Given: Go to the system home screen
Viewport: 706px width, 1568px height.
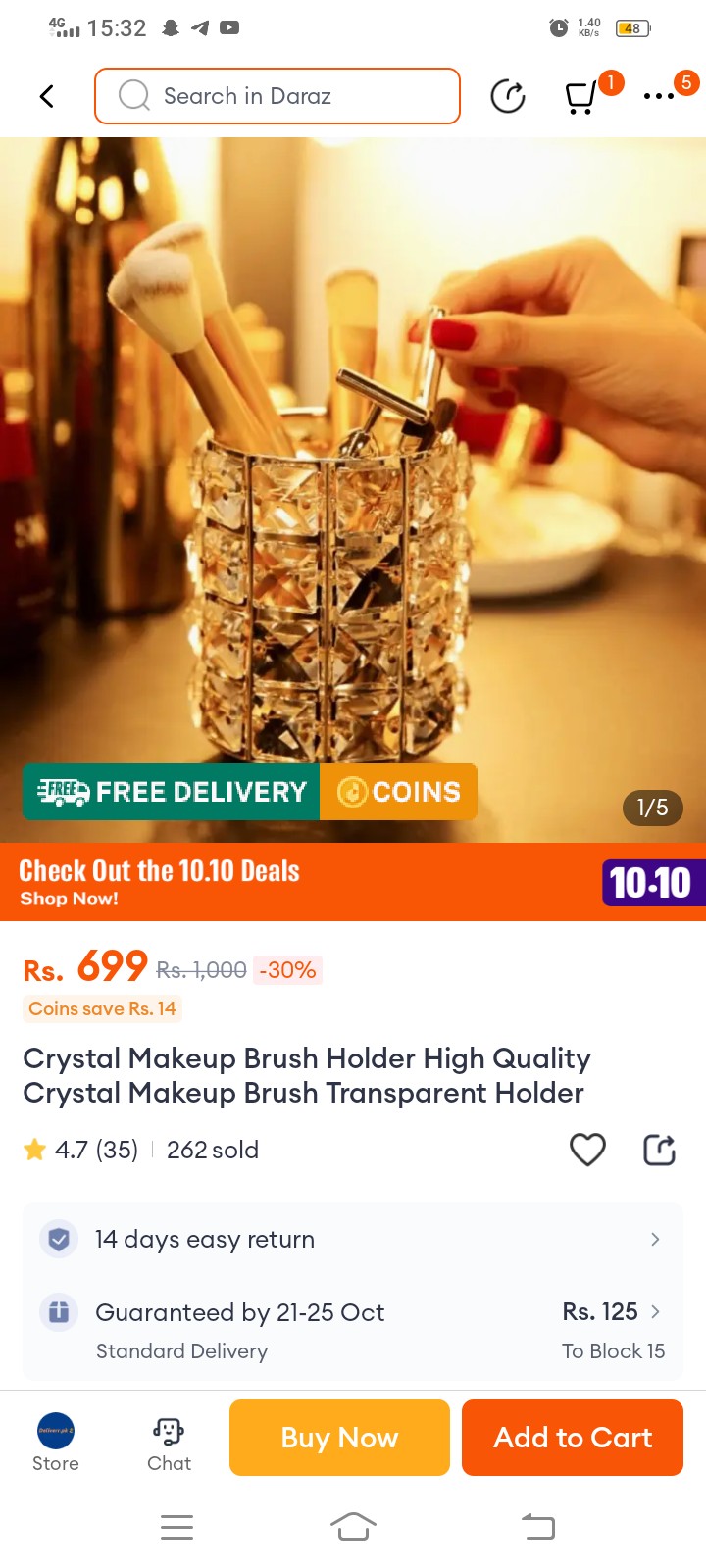Looking at the screenshot, I should [353, 1527].
